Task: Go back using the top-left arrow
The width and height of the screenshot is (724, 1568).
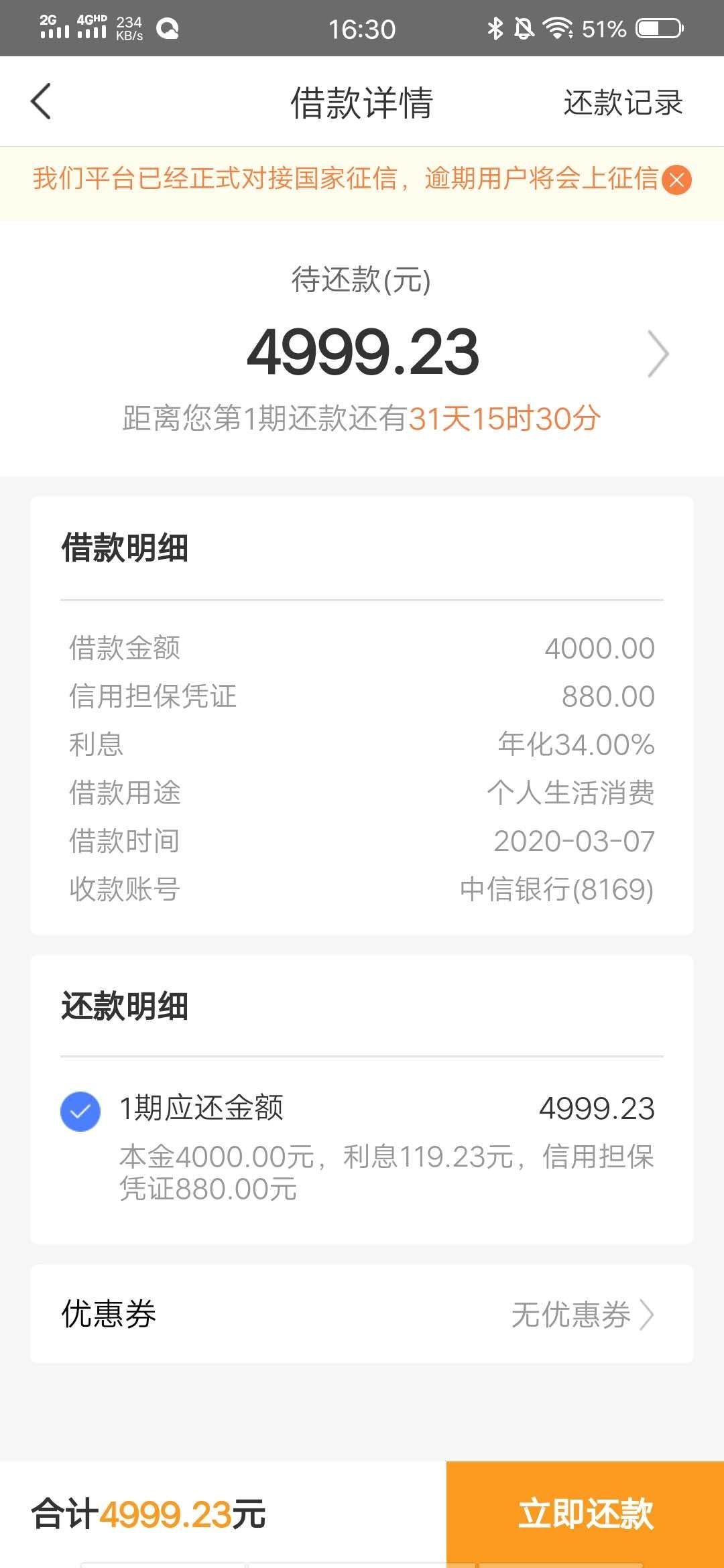Action: coord(41,102)
